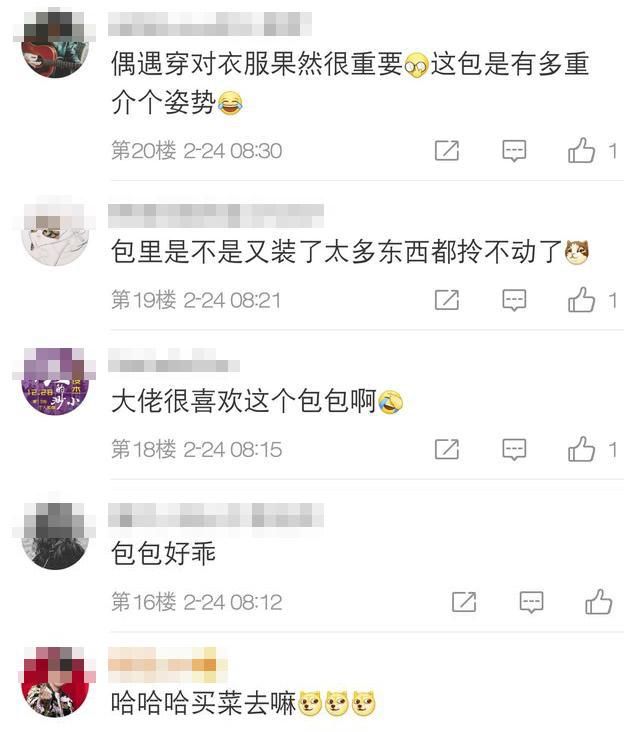The image size is (624, 732).
Task: Open avatar of the 第20楼 commenter
Action: (55, 44)
